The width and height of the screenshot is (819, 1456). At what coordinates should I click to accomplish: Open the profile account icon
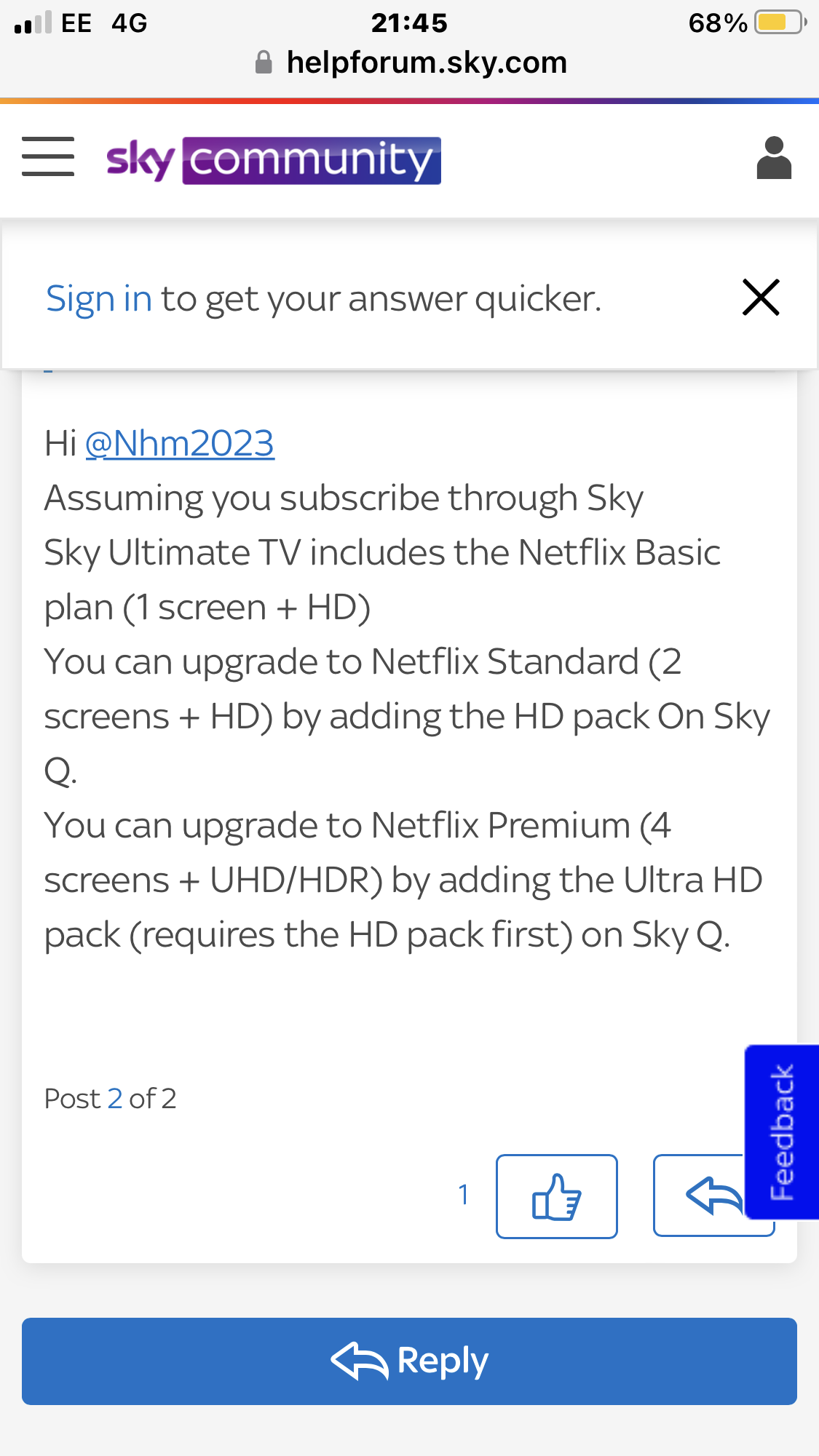pyautogui.click(x=774, y=157)
